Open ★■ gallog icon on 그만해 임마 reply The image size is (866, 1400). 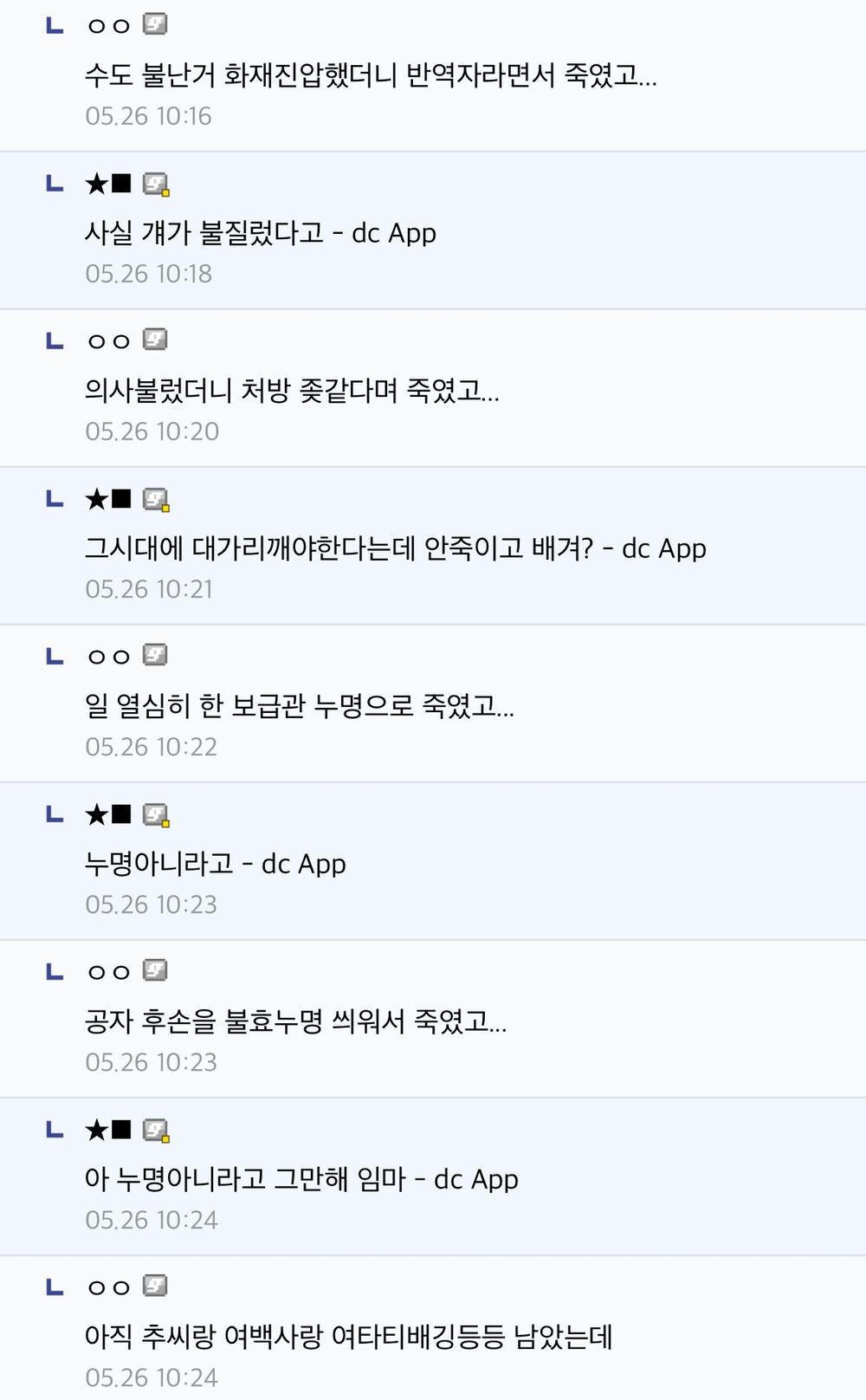coord(156,1130)
